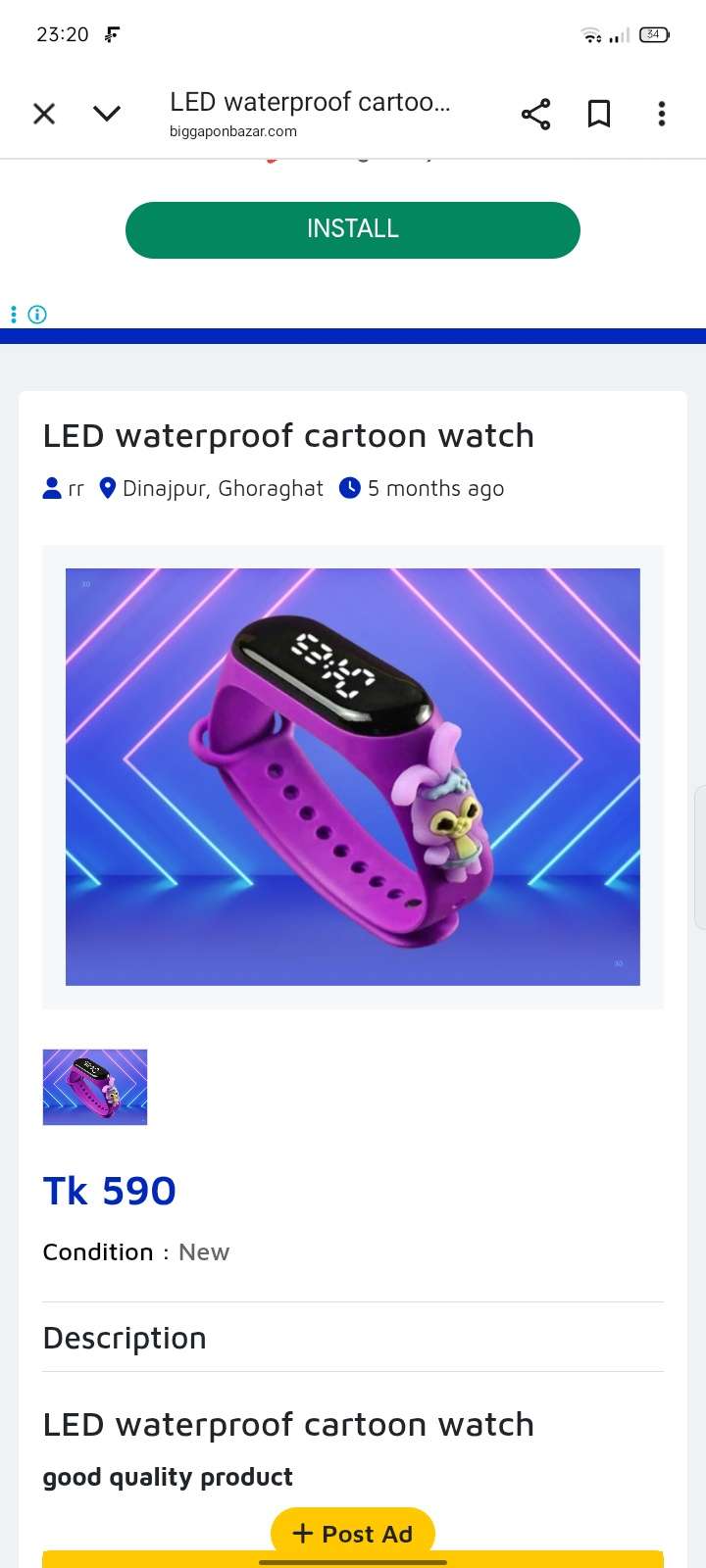Image resolution: width=706 pixels, height=1568 pixels.
Task: Tap the green INSTALL button
Action: click(x=353, y=229)
